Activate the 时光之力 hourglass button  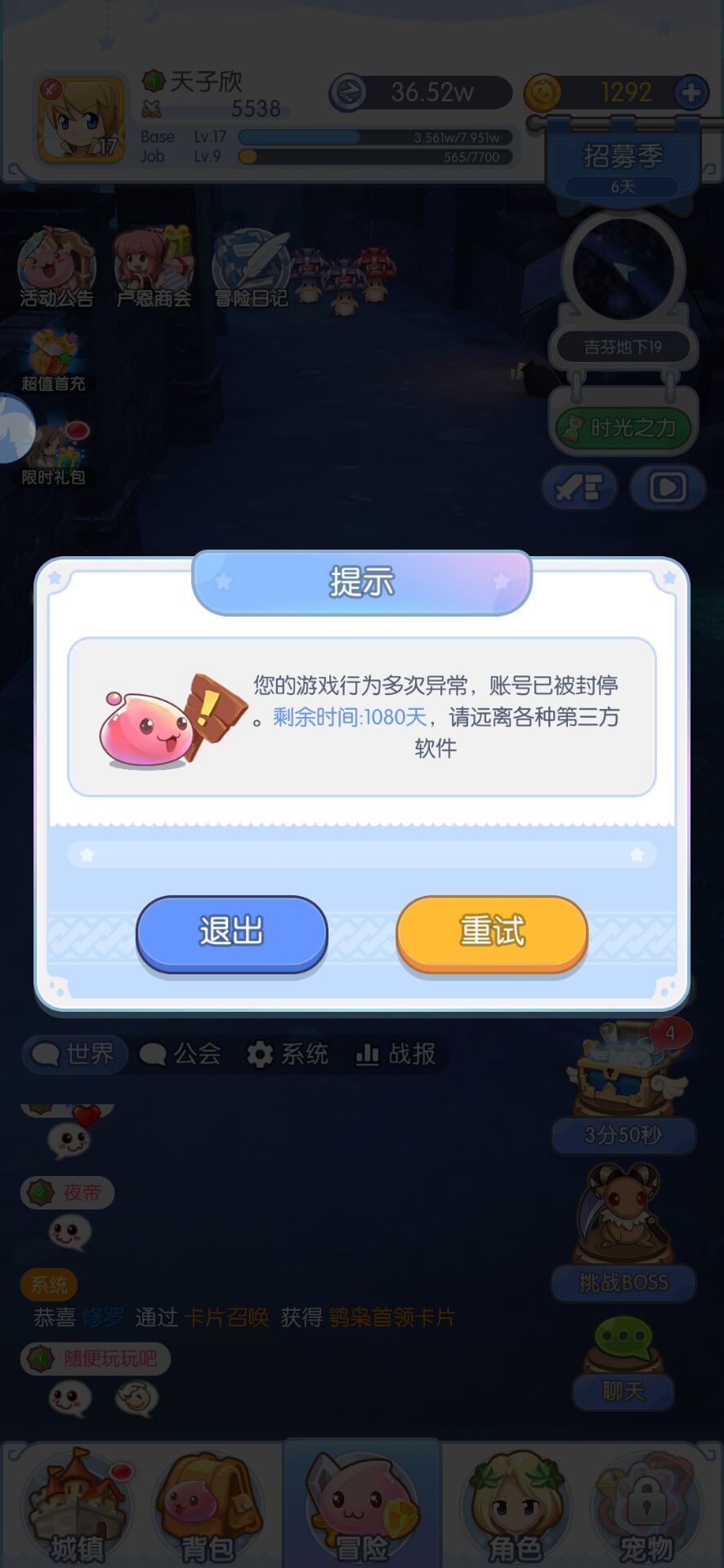pos(623,427)
